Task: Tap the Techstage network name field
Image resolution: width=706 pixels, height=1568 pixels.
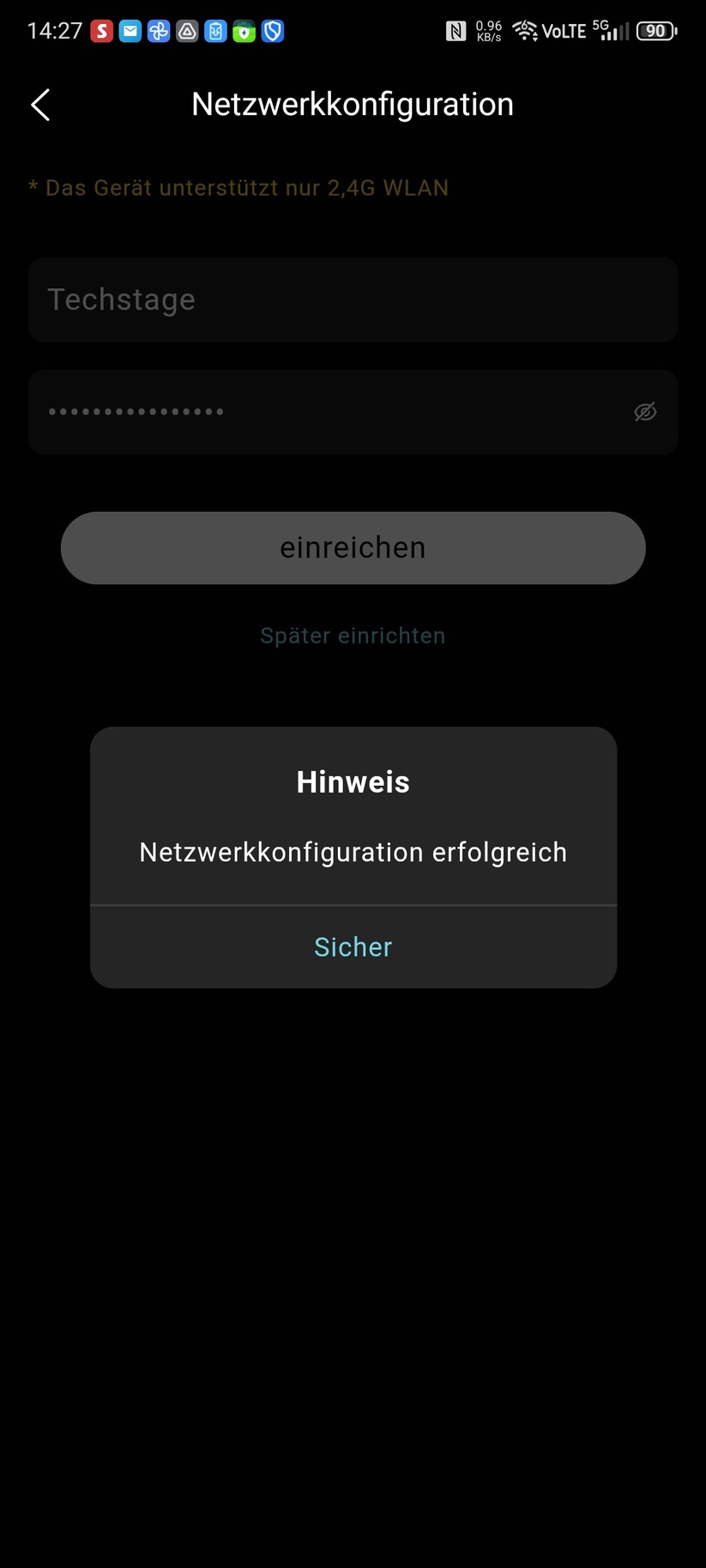Action: point(353,299)
